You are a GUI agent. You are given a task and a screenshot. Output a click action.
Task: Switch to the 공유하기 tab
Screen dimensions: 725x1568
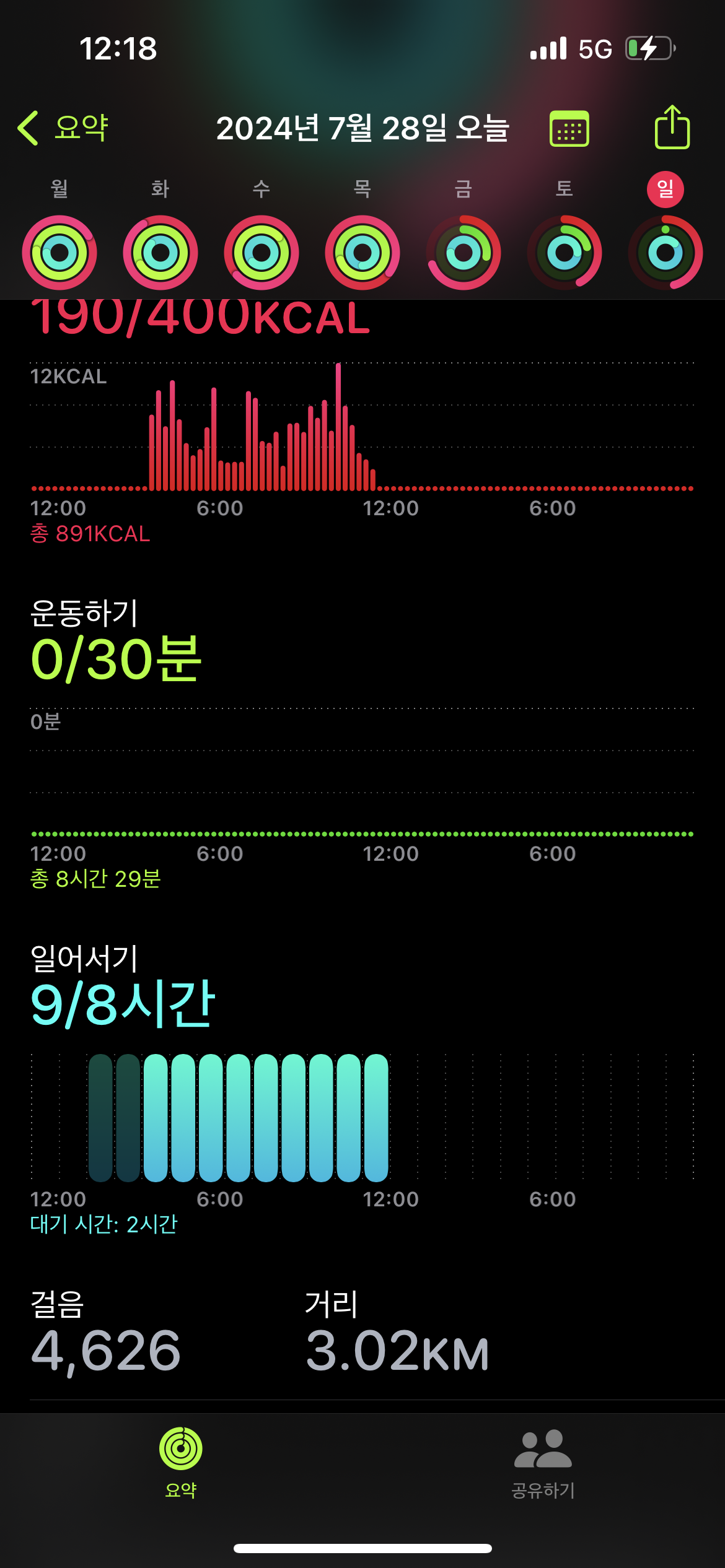click(x=543, y=1463)
